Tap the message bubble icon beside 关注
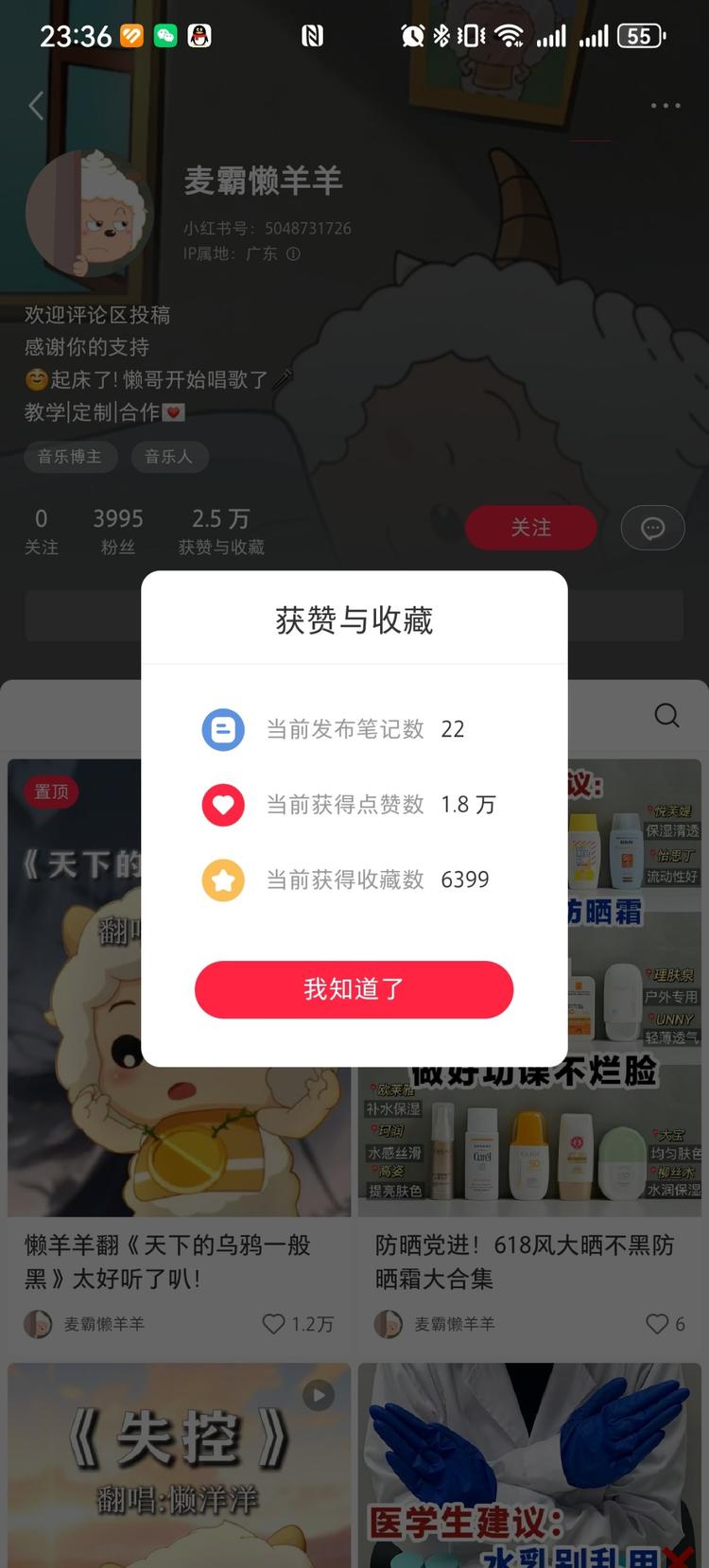The height and width of the screenshot is (1568, 709). [x=652, y=528]
